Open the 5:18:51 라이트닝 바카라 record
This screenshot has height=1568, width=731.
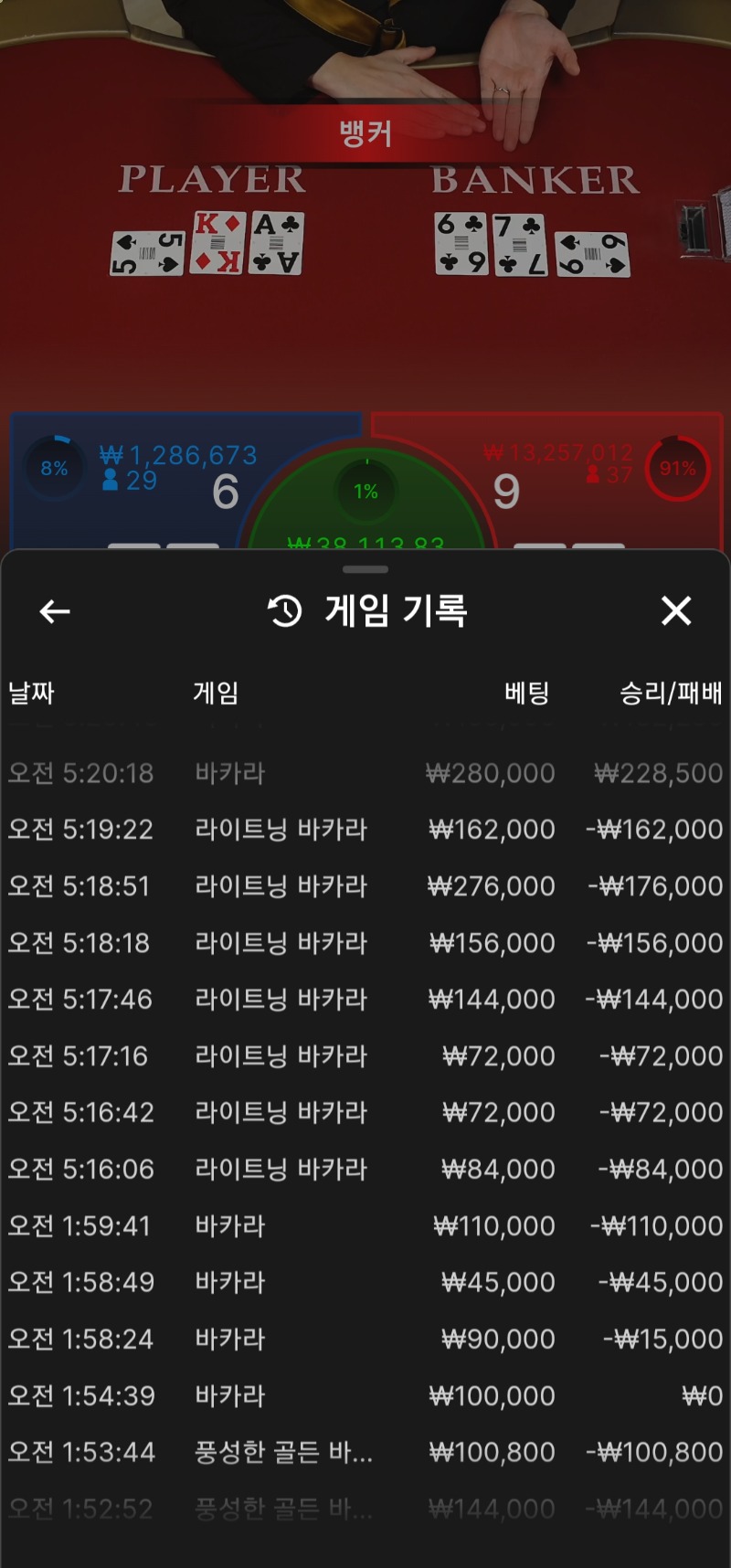pyautogui.click(x=365, y=886)
